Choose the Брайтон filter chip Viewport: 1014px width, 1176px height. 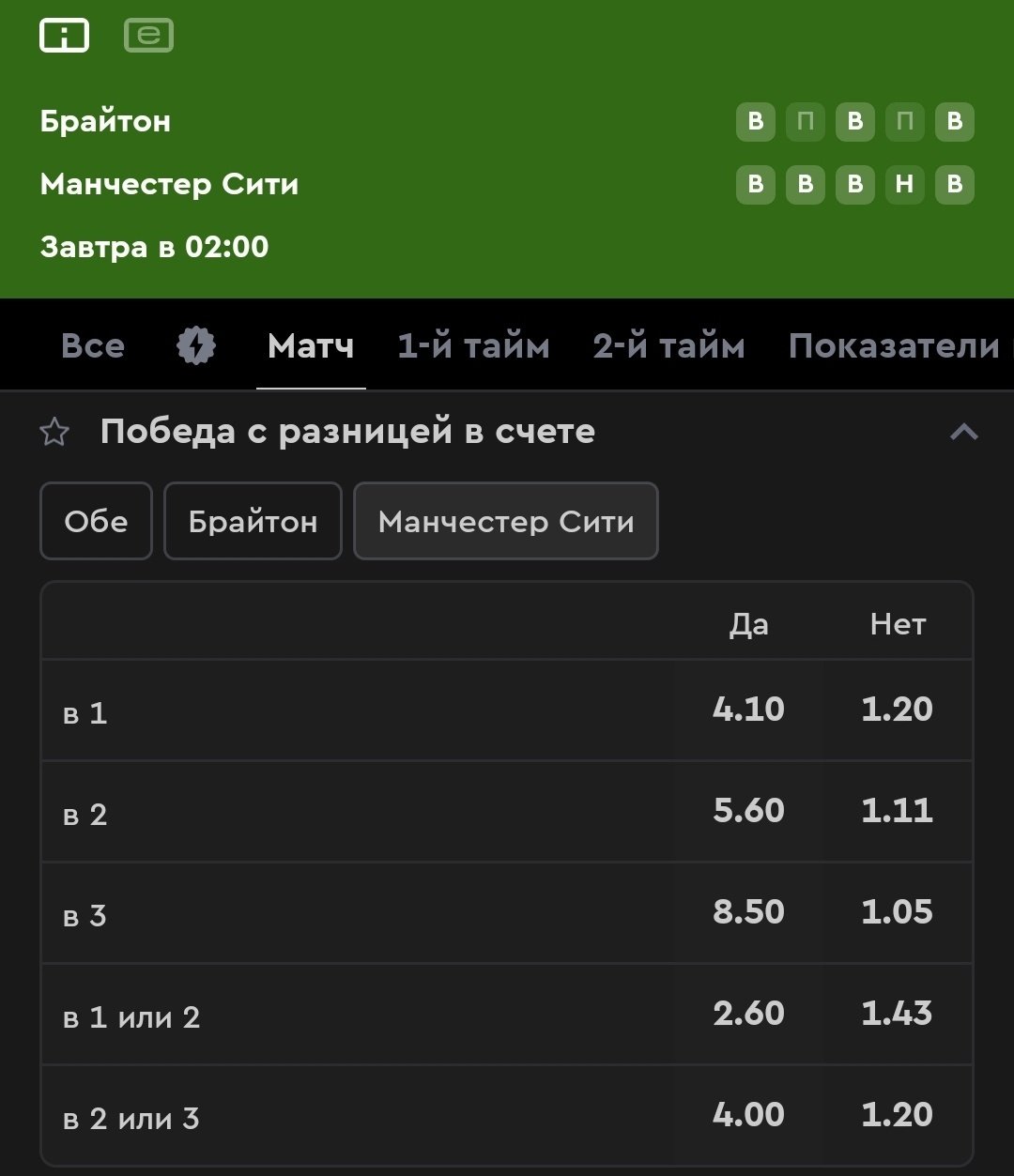253,522
